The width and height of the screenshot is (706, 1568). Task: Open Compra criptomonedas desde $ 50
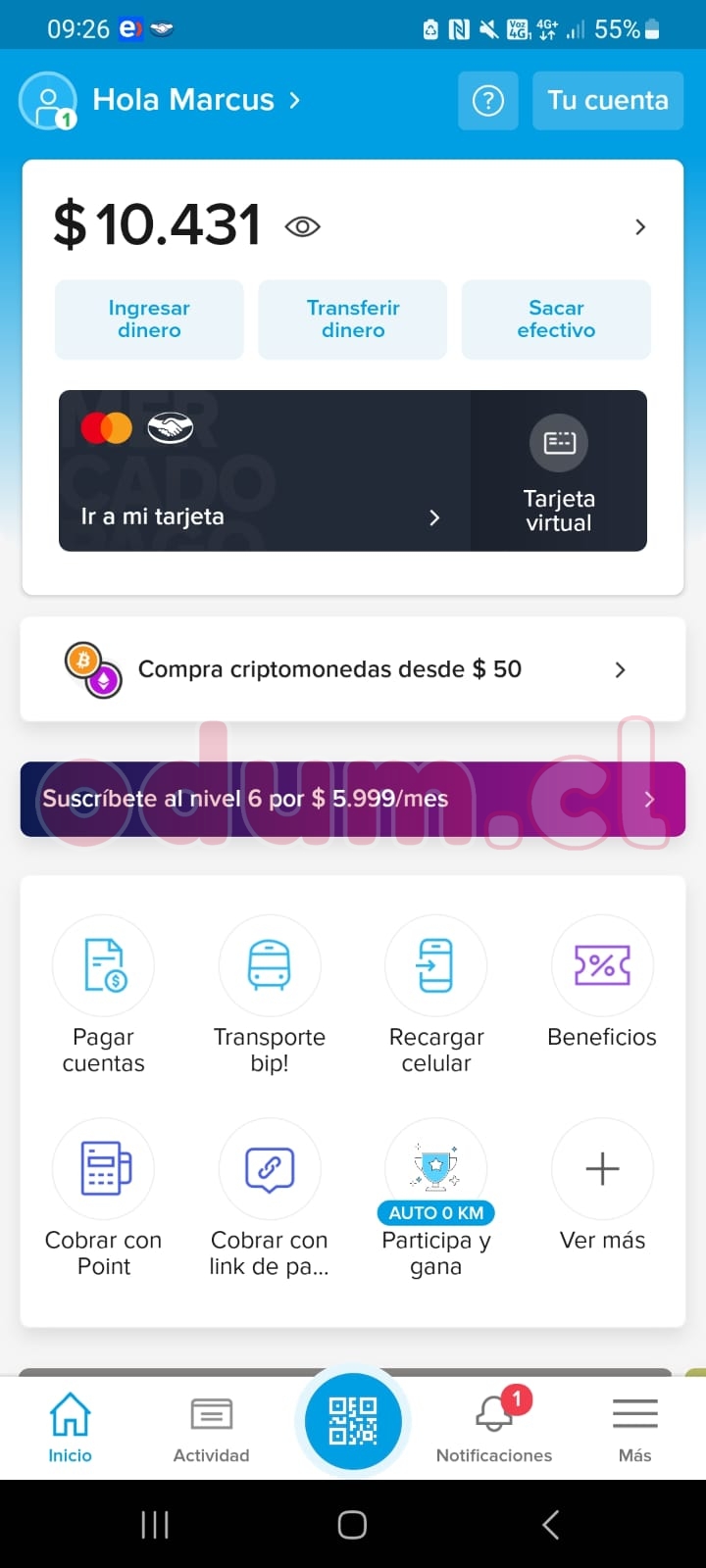click(353, 669)
